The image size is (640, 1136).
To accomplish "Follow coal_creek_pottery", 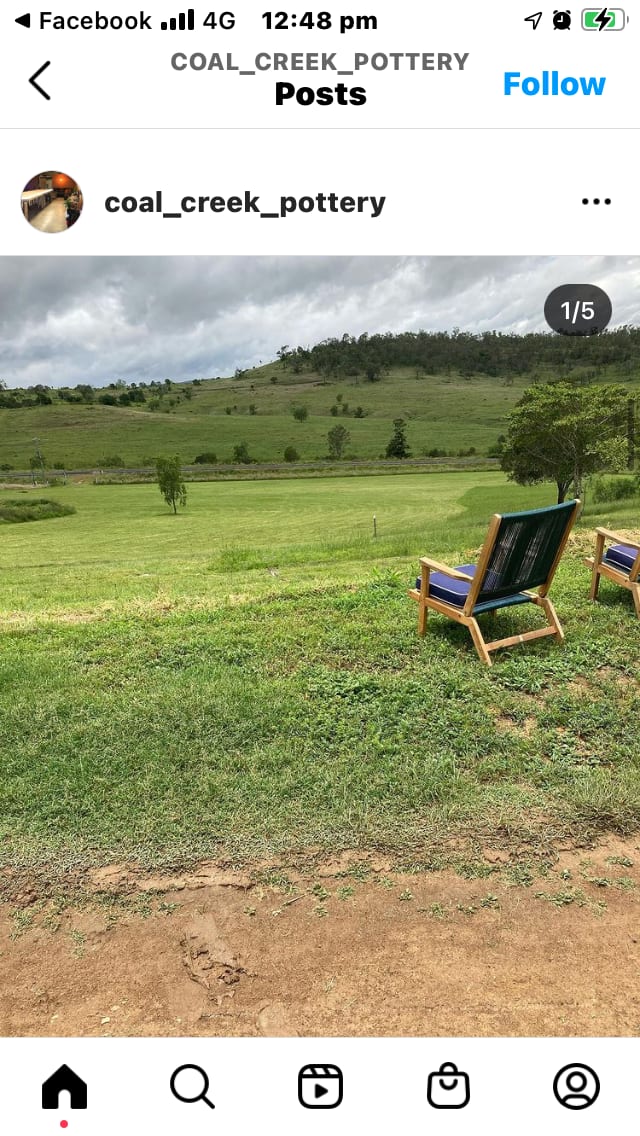I will pyautogui.click(x=554, y=84).
